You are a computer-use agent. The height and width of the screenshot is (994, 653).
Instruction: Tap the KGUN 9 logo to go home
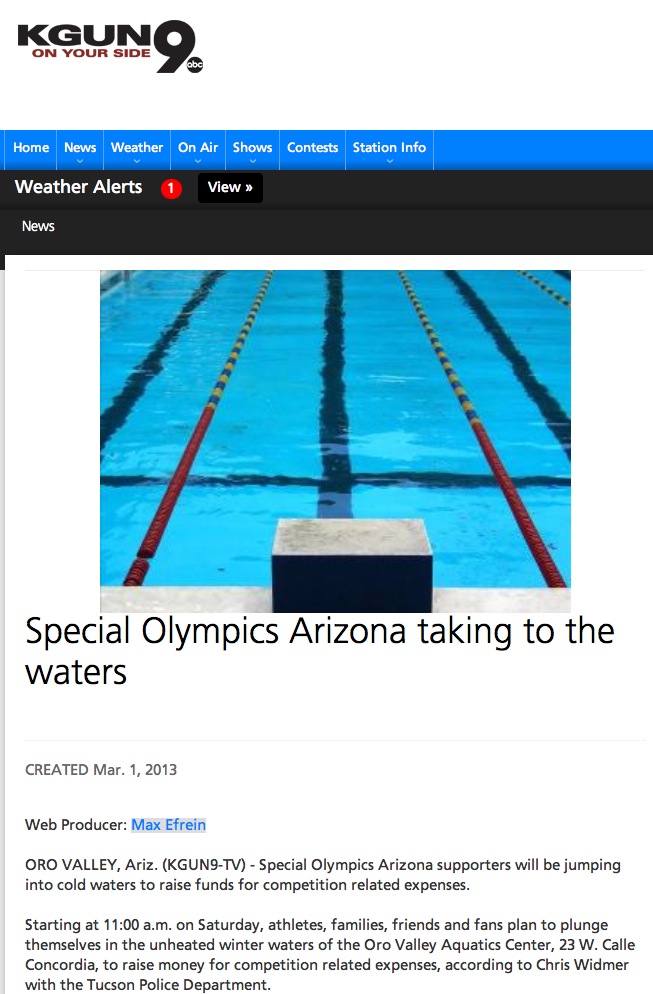point(110,48)
